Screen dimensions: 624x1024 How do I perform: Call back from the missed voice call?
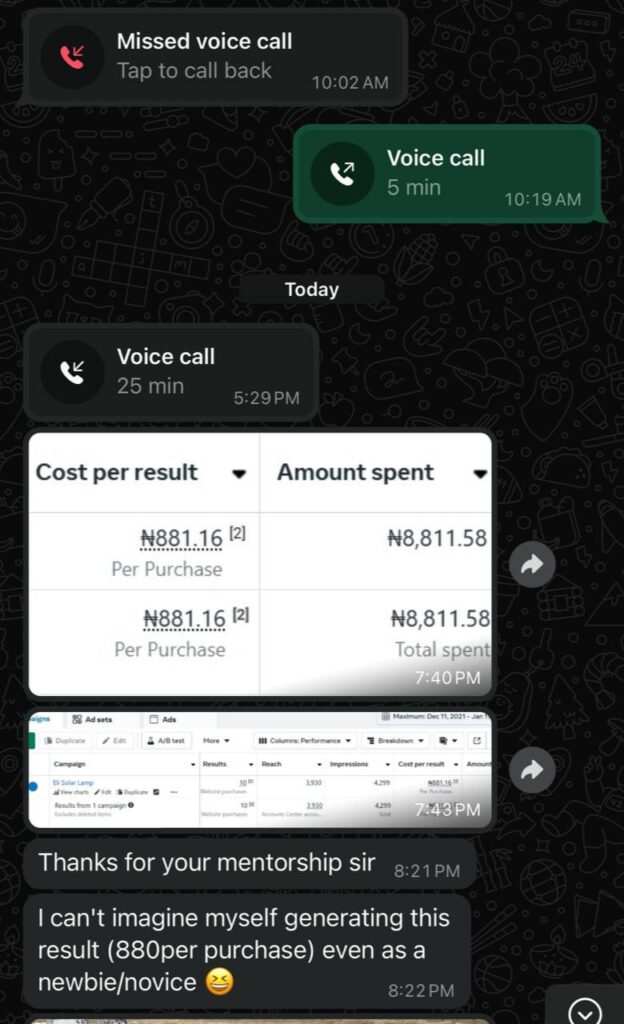pyautogui.click(x=212, y=56)
